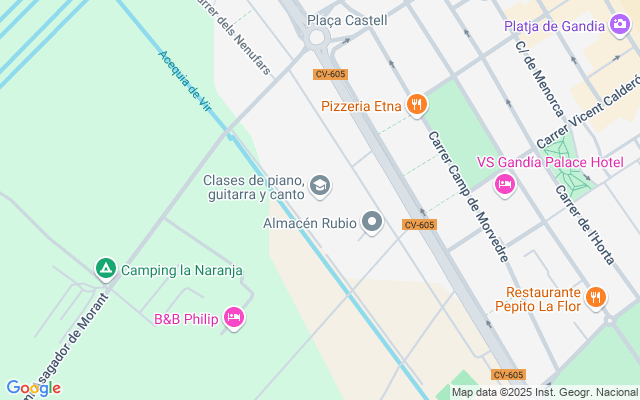
Task: Open the Pizzeria Etna restaurant marker
Action: 417,104
